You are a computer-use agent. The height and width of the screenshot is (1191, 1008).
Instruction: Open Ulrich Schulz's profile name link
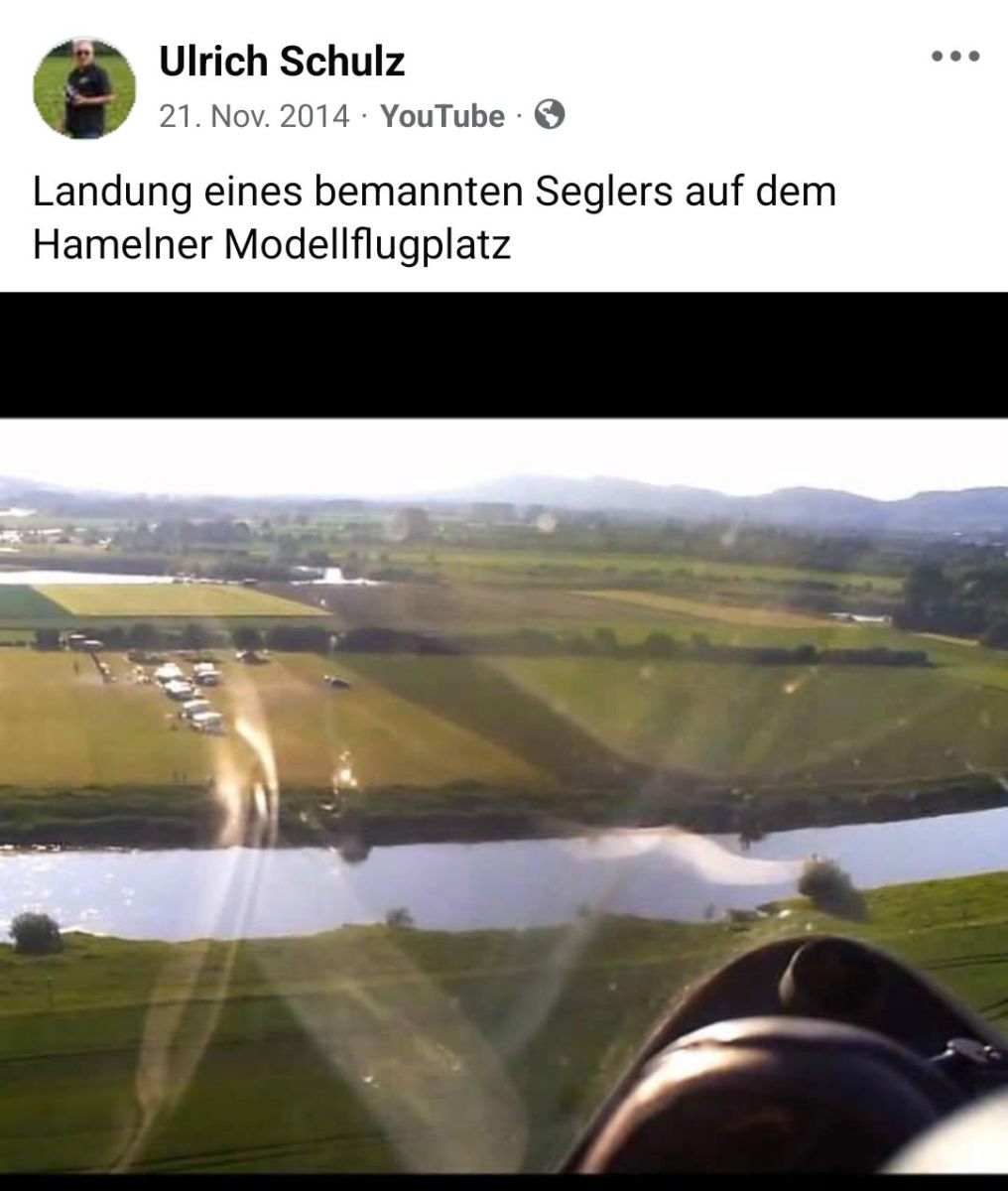pyautogui.click(x=282, y=62)
